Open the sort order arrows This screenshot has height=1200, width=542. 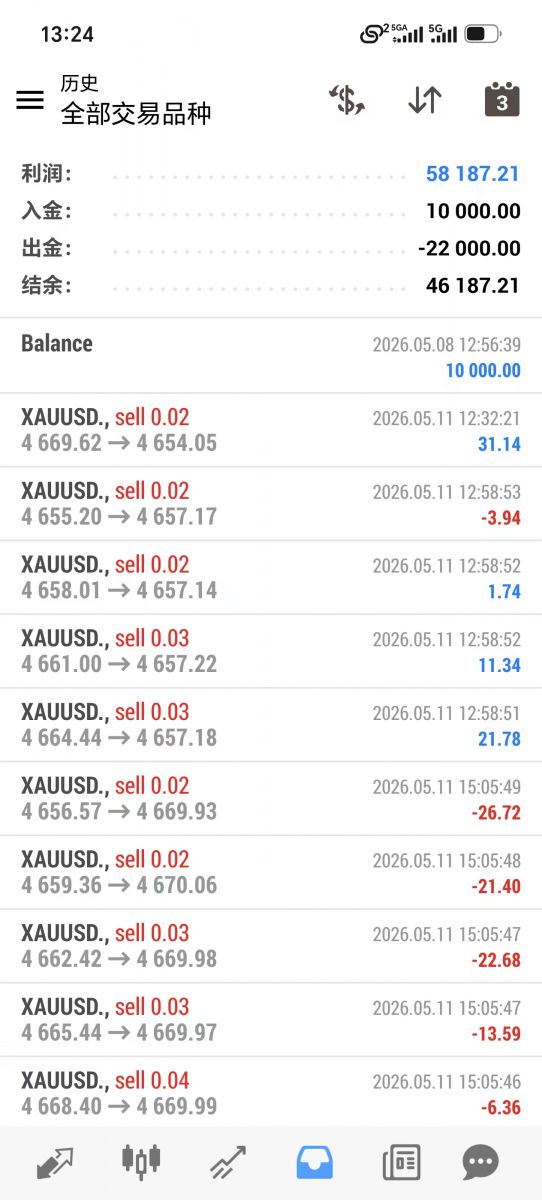(425, 100)
